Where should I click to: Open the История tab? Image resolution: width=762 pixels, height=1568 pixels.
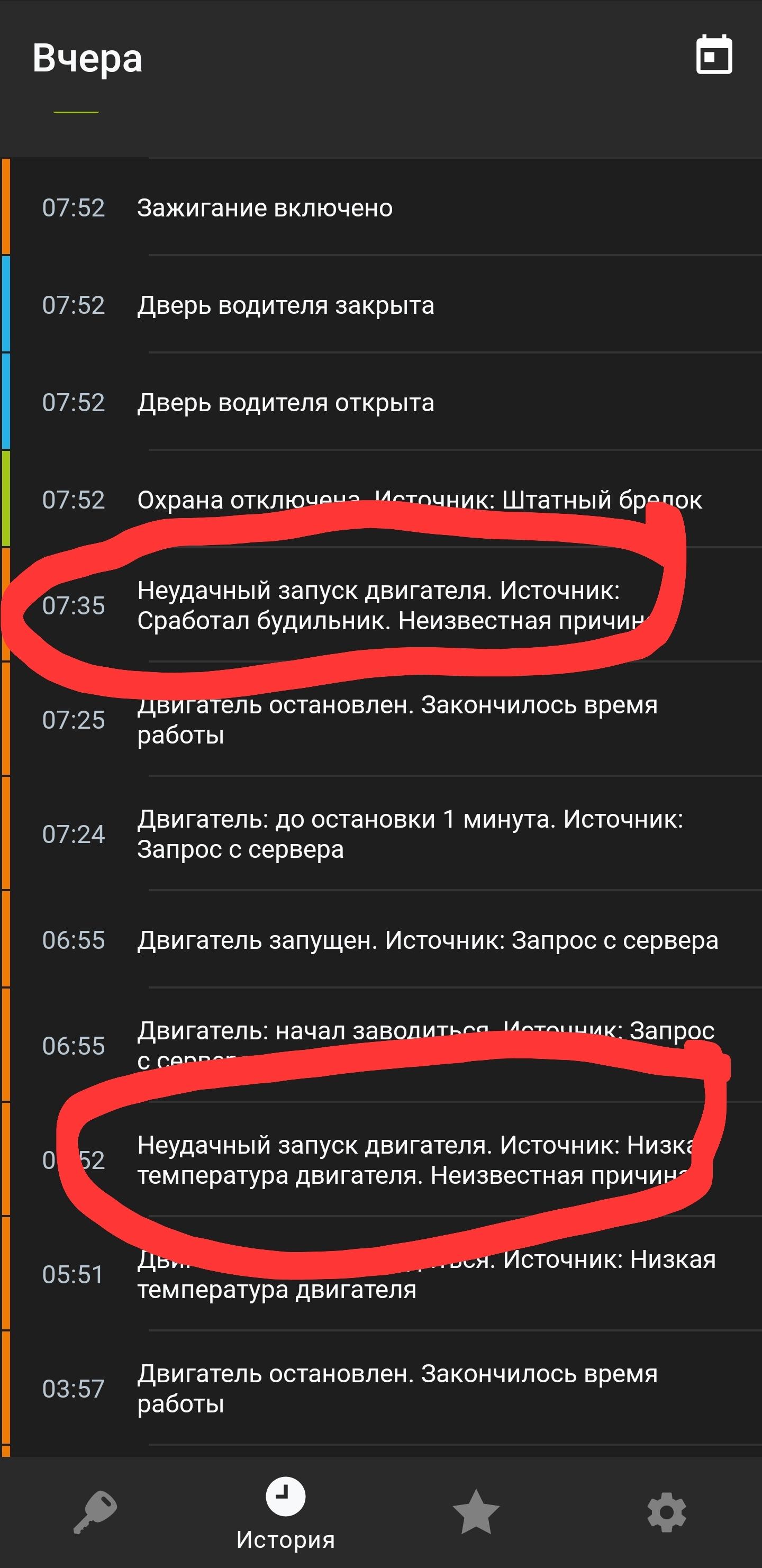point(285,1513)
